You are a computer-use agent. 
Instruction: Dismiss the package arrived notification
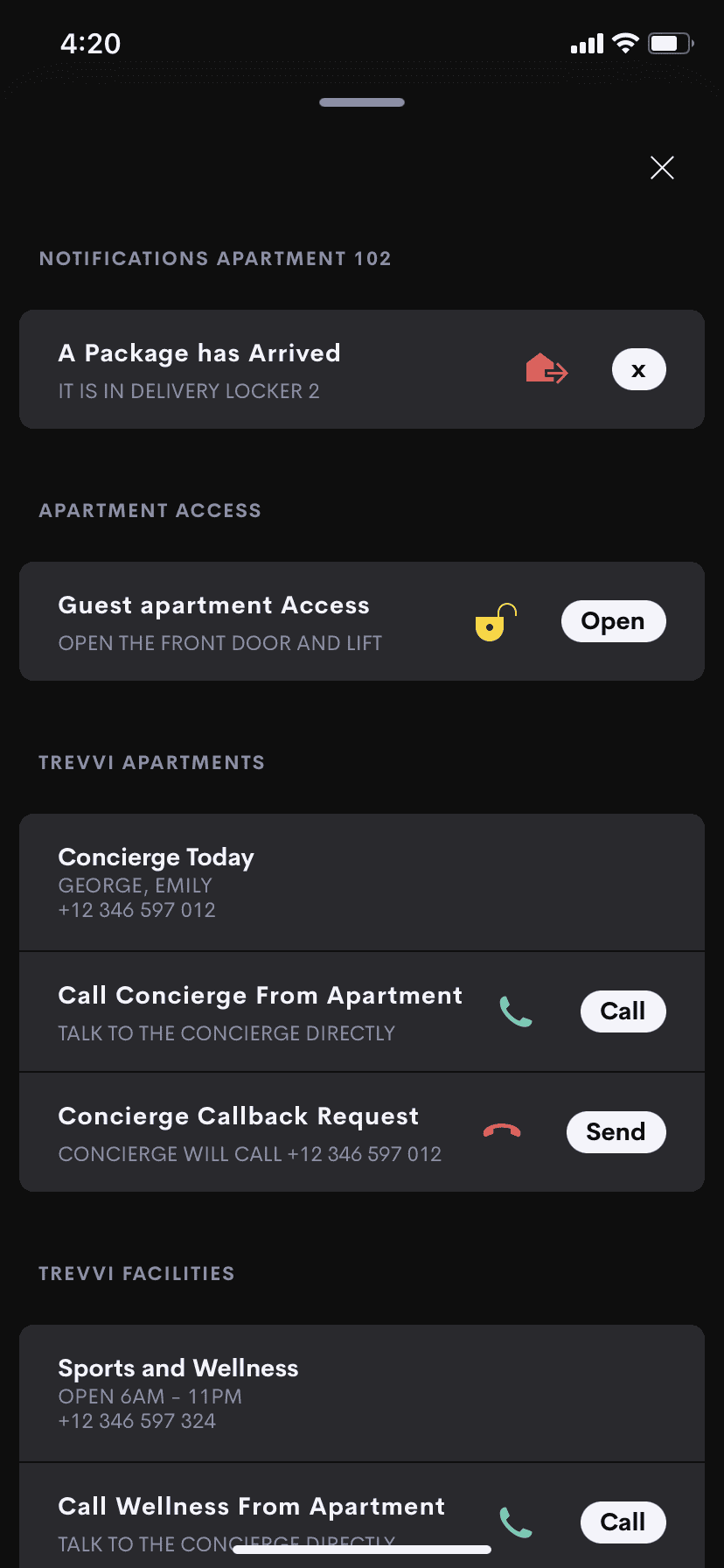(638, 369)
